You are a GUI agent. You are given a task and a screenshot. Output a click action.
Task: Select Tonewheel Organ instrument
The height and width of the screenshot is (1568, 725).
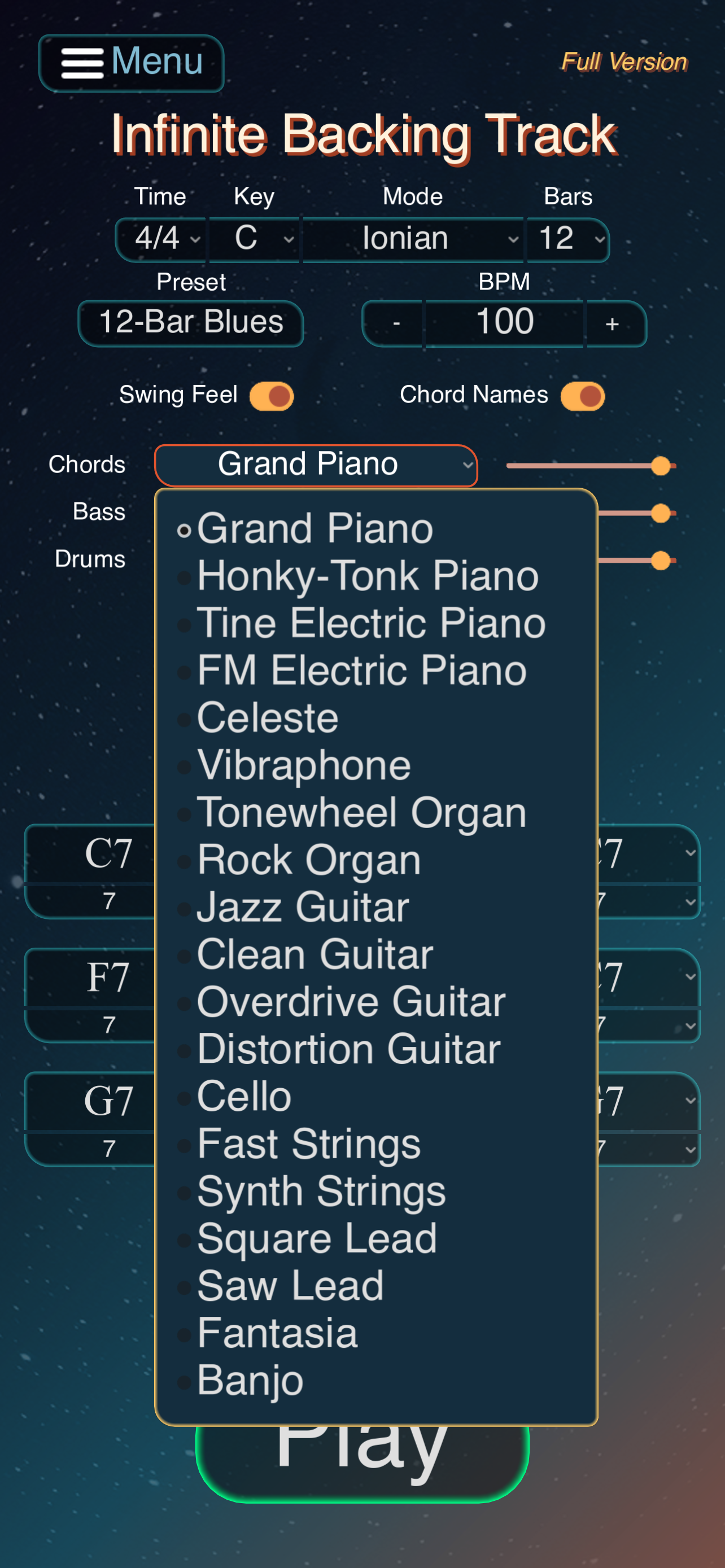pos(361,813)
